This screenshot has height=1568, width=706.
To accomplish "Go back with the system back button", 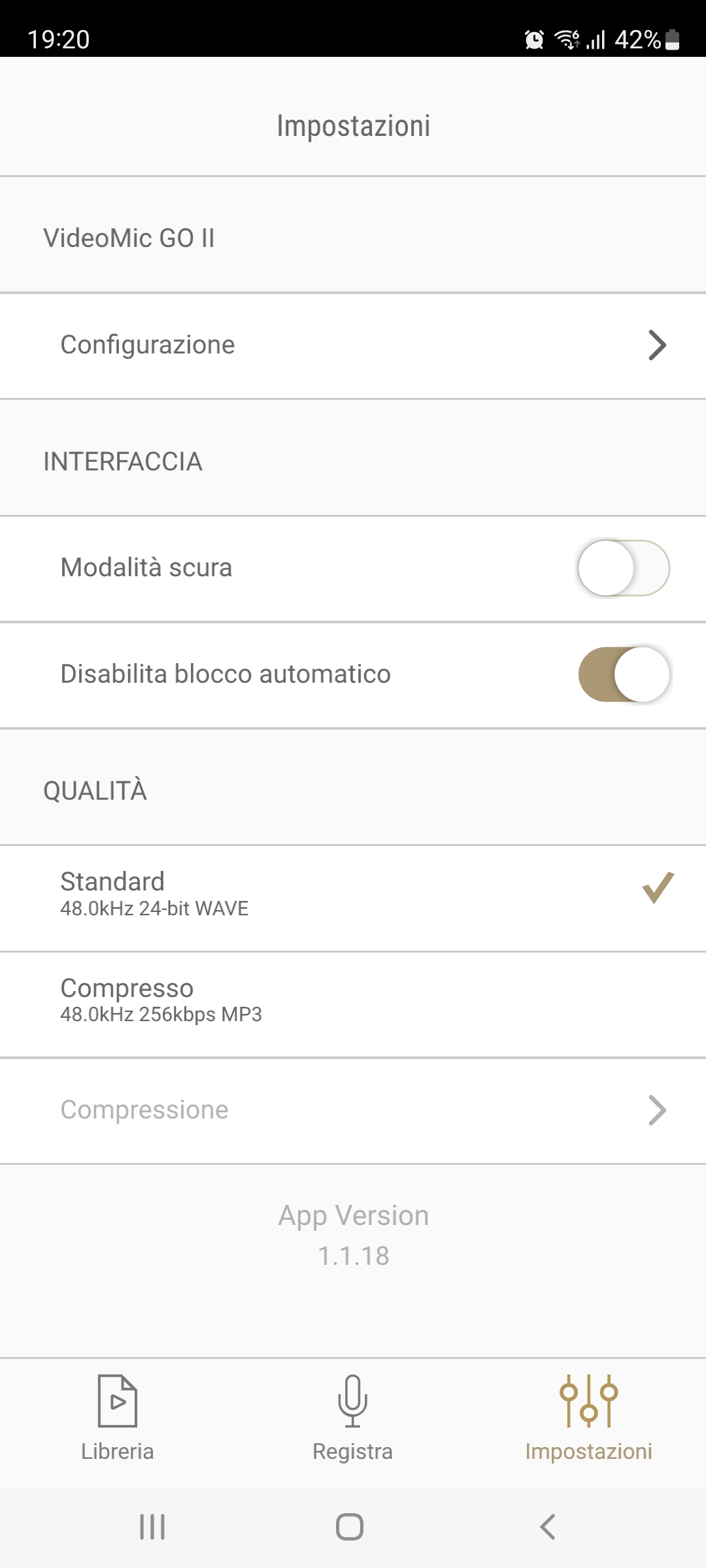I will (548, 1527).
